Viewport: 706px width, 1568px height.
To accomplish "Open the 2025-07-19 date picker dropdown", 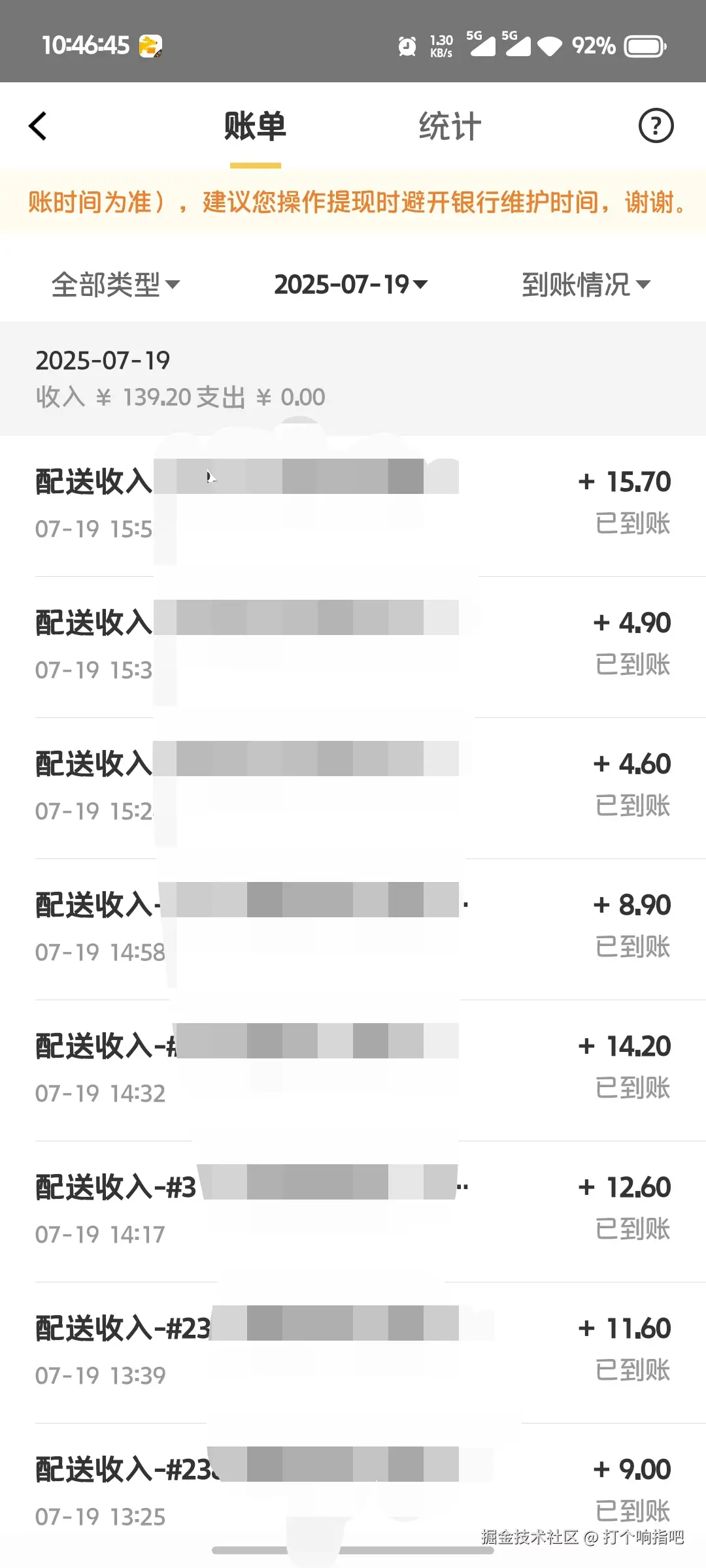I will (351, 284).
